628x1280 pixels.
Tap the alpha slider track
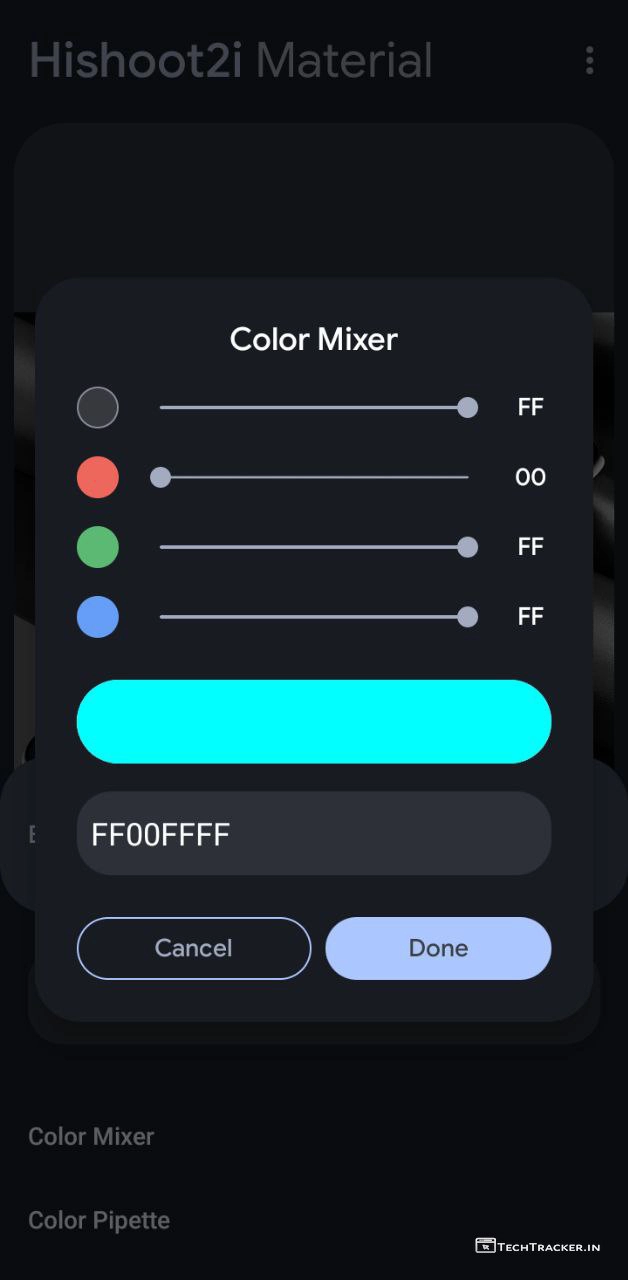tap(313, 408)
